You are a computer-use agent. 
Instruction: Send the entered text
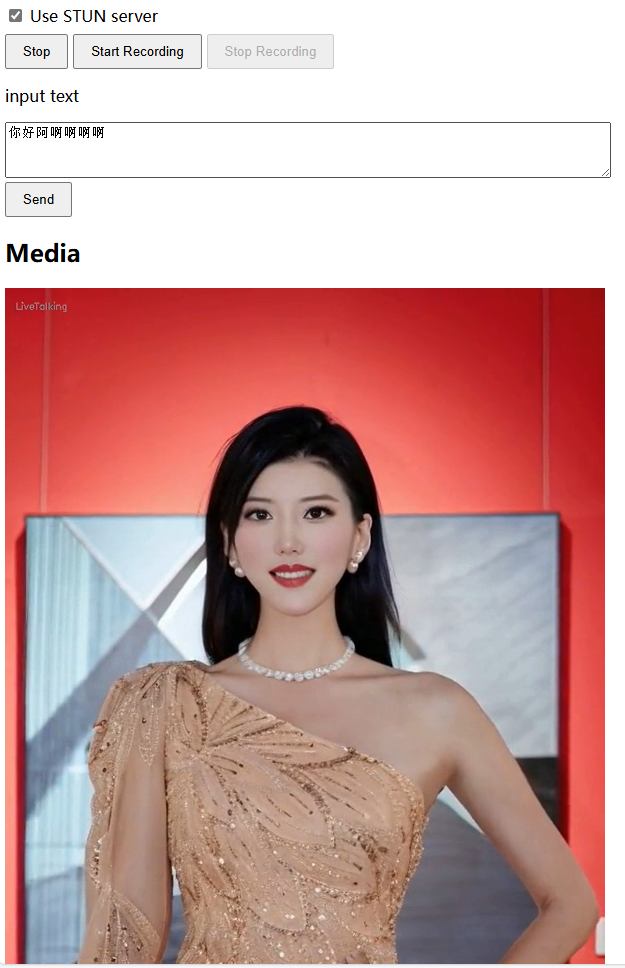(x=38, y=199)
